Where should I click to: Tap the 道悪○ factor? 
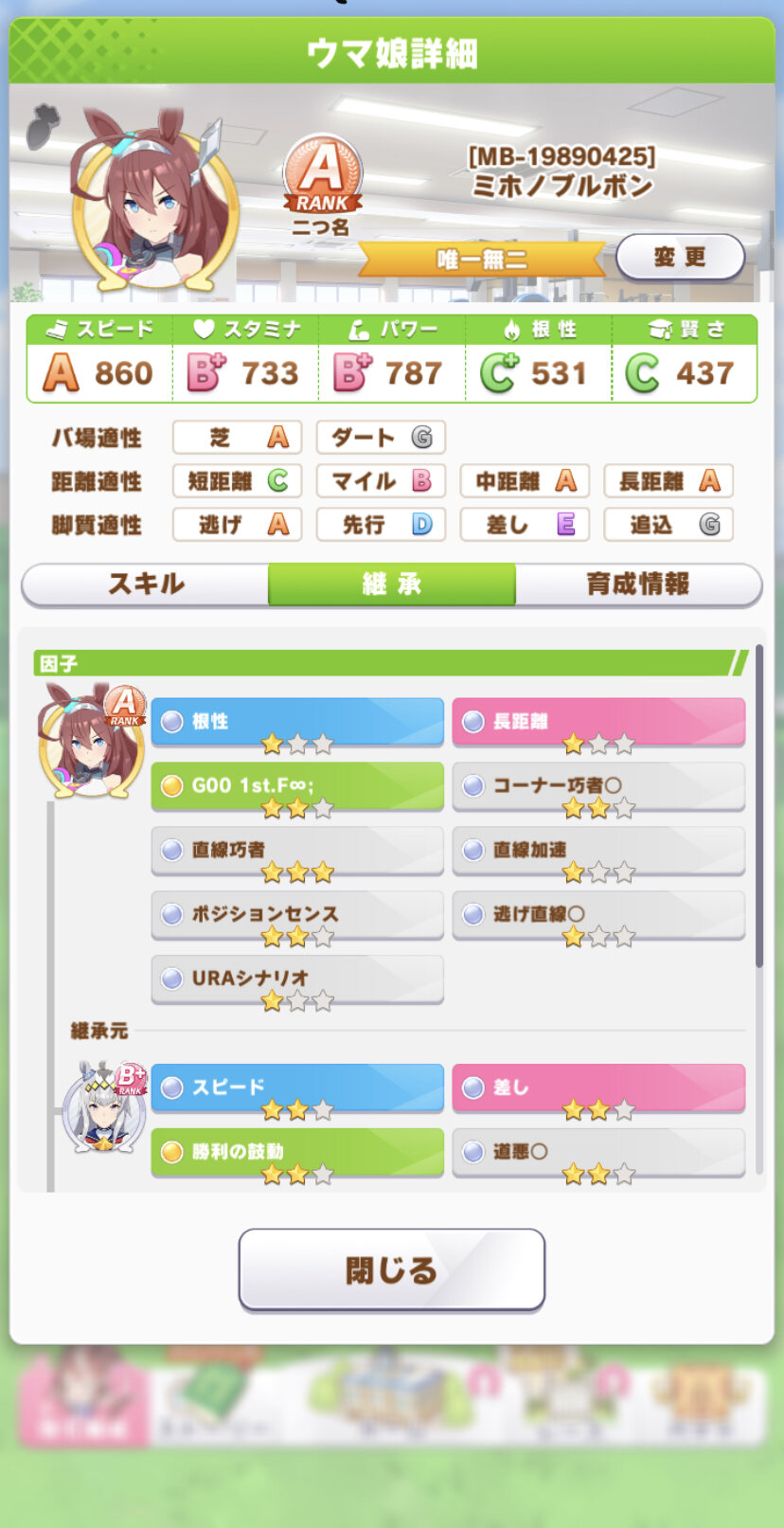pyautogui.click(x=597, y=1152)
